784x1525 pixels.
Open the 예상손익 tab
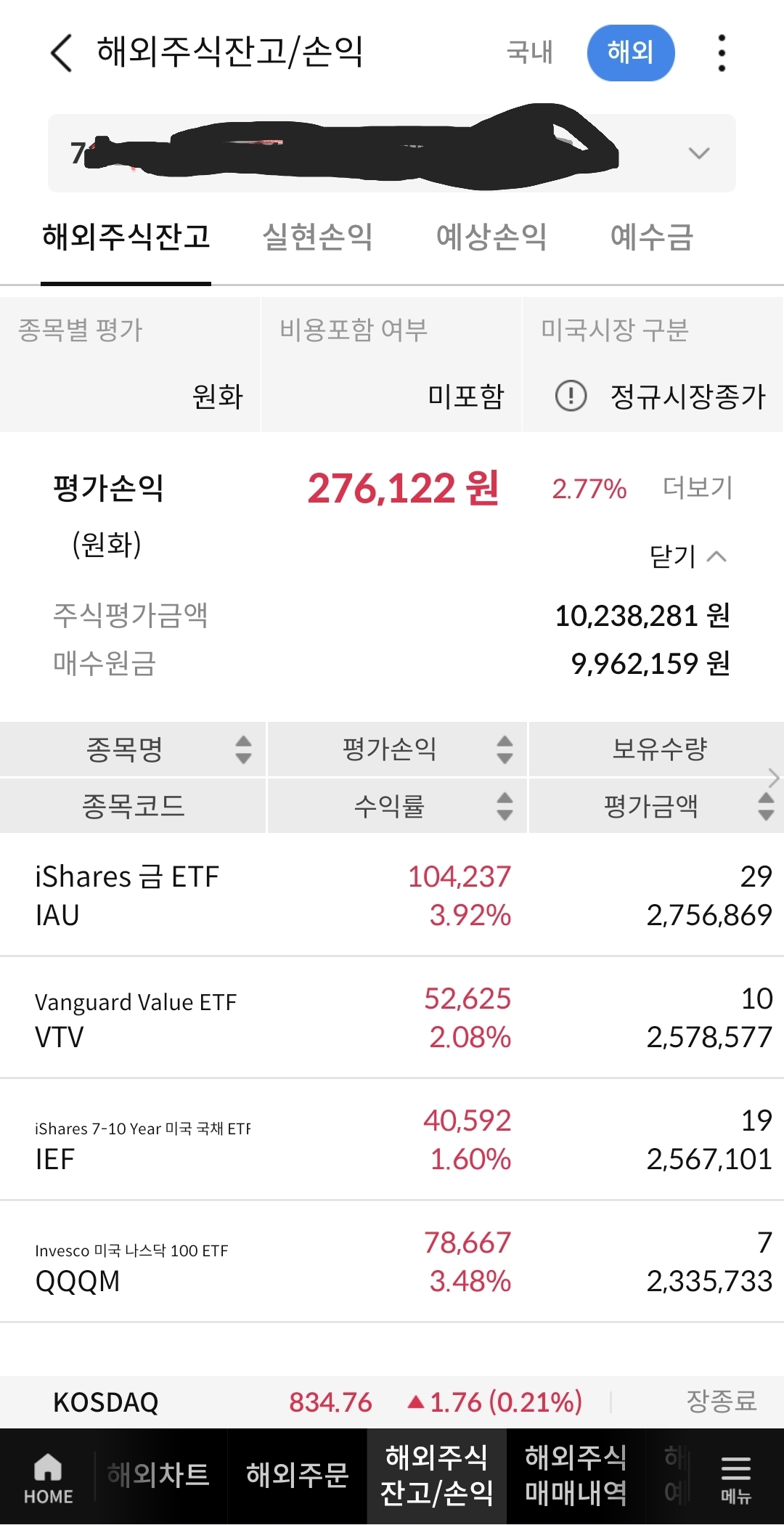click(x=491, y=237)
